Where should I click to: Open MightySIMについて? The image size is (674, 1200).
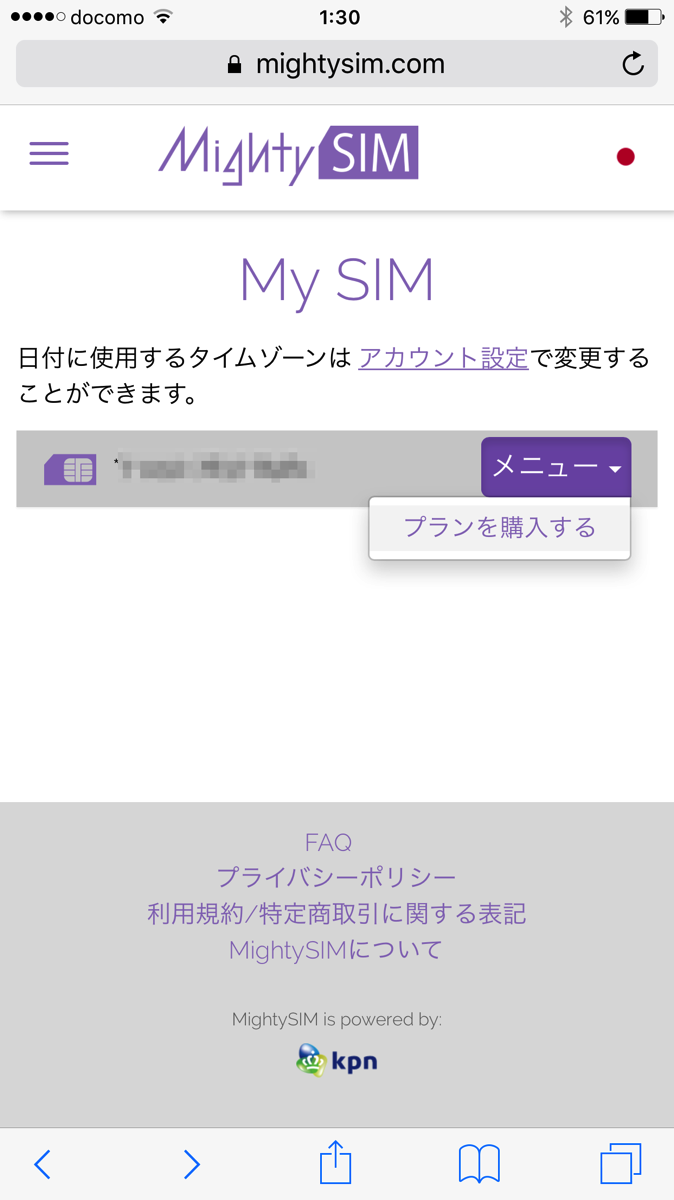[x=336, y=950]
